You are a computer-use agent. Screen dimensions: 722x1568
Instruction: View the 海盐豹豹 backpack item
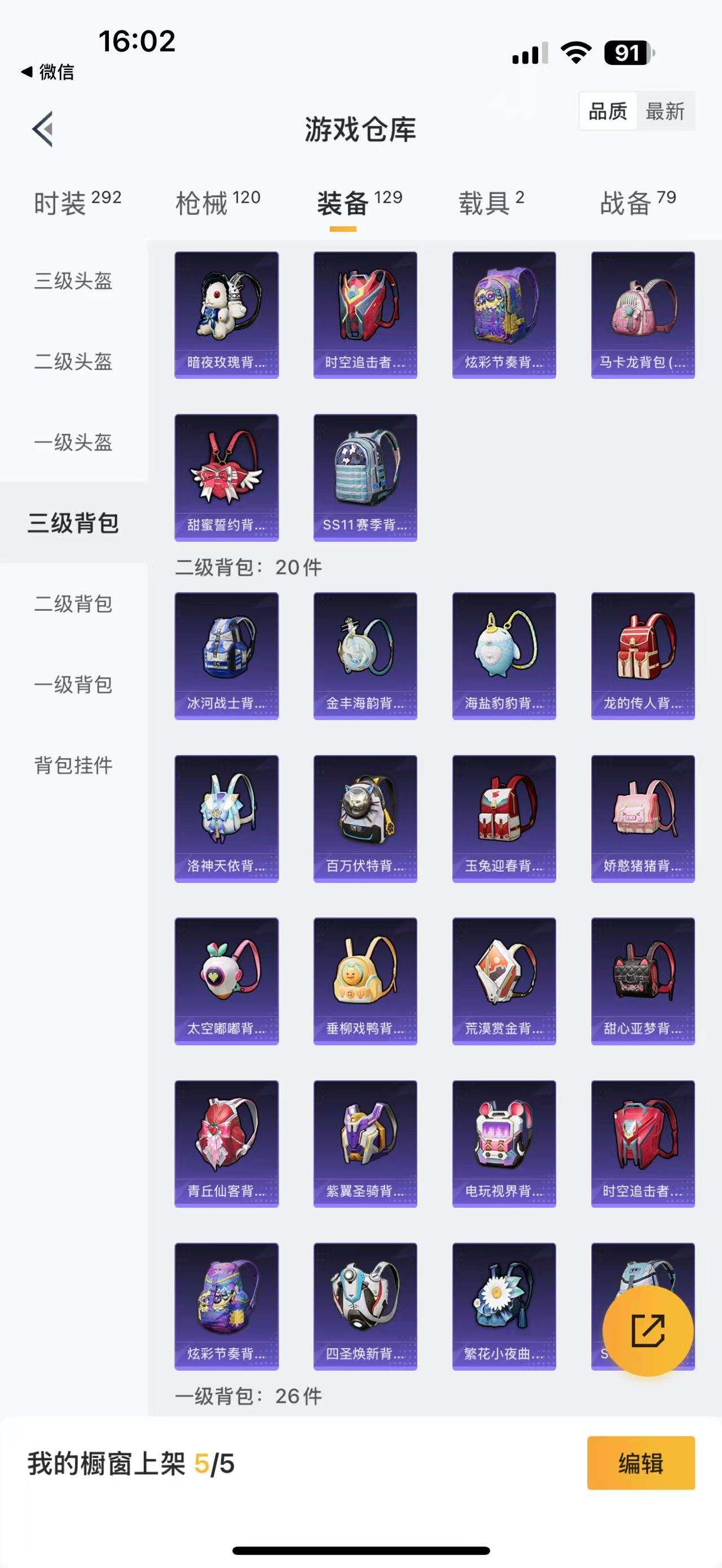[504, 656]
